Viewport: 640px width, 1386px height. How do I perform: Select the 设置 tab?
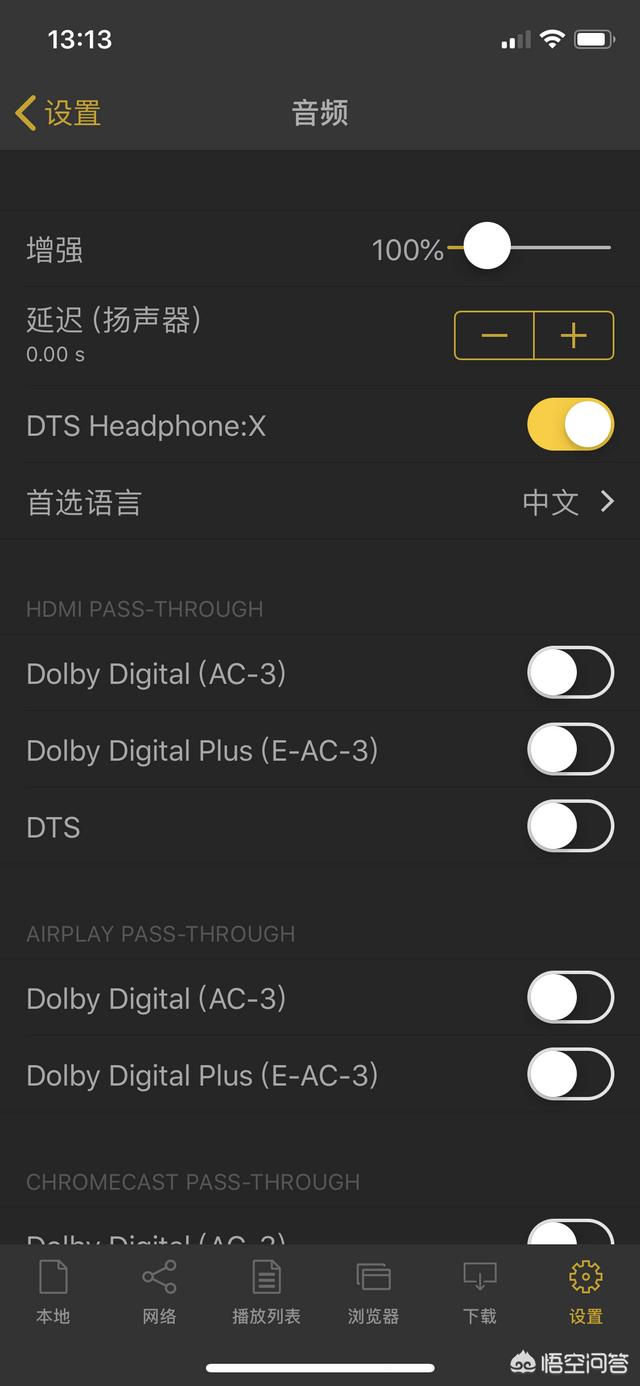pyautogui.click(x=586, y=1292)
